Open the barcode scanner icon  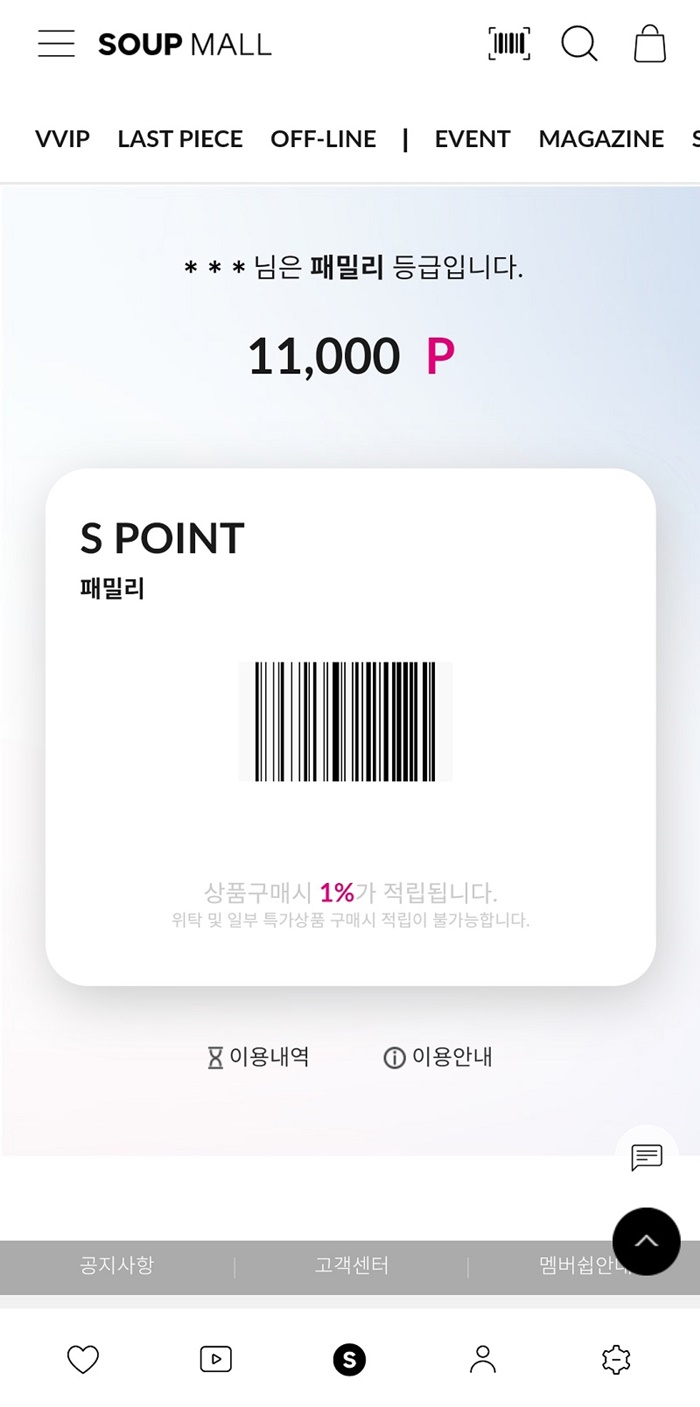[509, 44]
